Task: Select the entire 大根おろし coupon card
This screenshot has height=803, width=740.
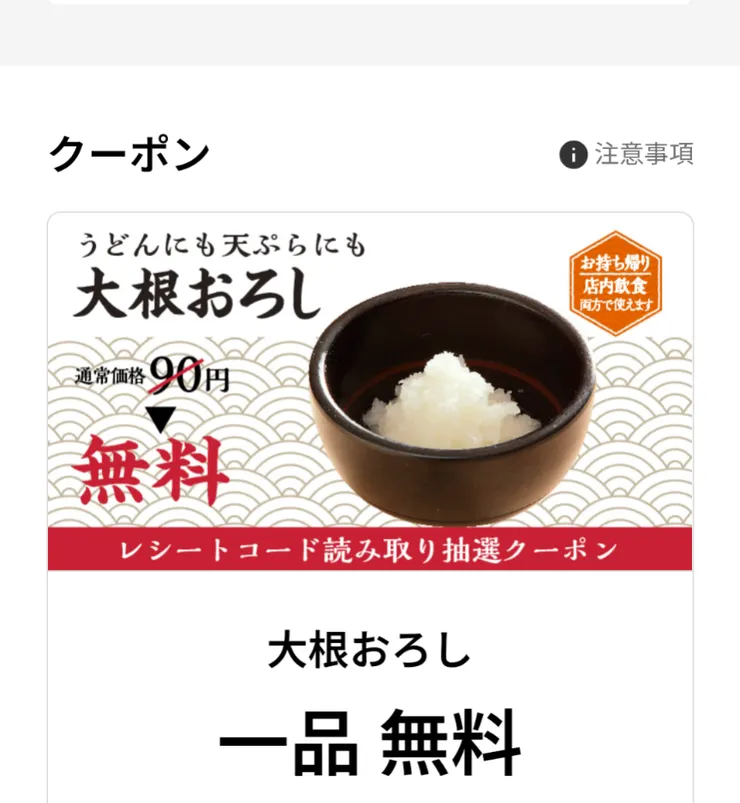Action: pyautogui.click(x=370, y=500)
